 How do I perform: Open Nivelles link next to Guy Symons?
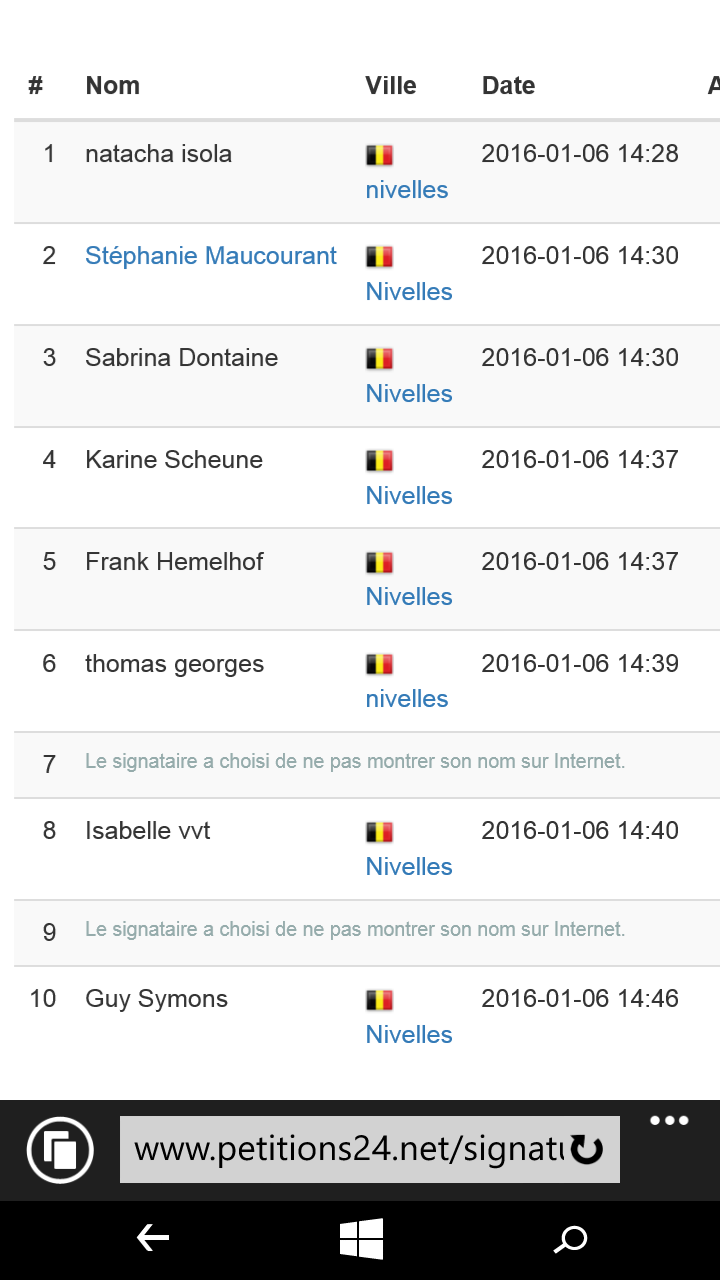coord(409,1035)
